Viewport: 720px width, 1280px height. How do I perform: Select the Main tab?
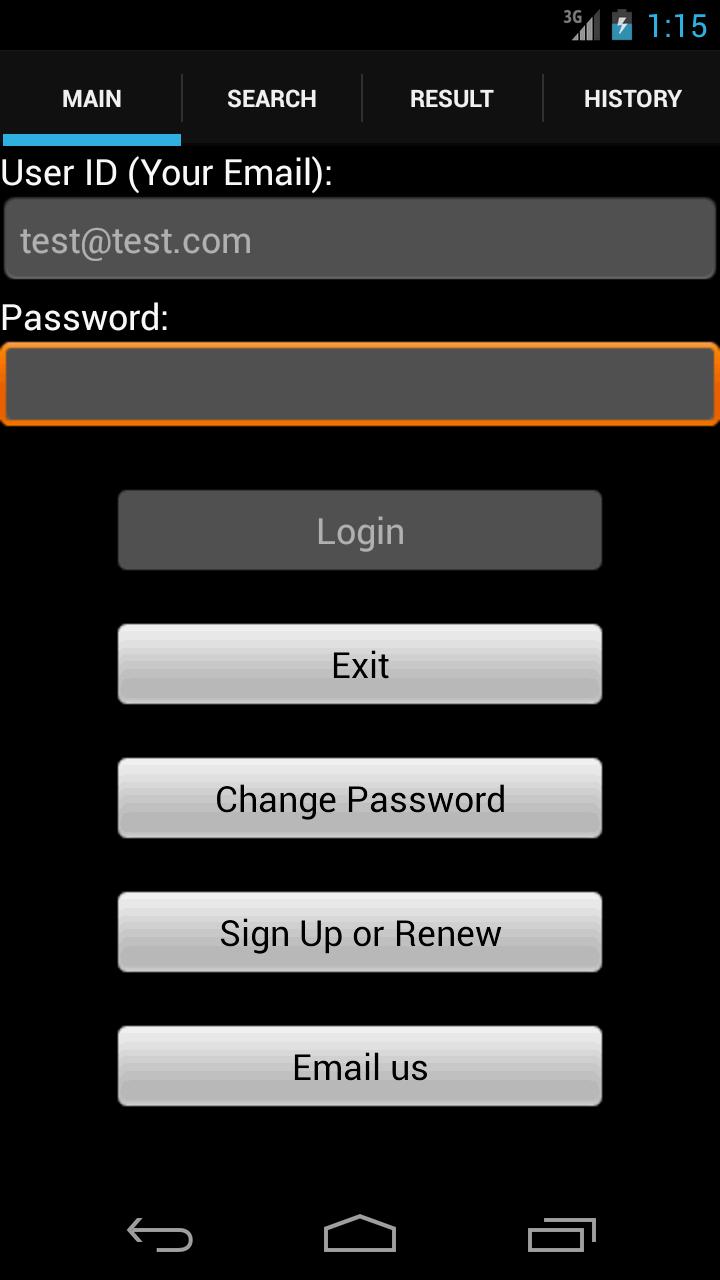91,99
